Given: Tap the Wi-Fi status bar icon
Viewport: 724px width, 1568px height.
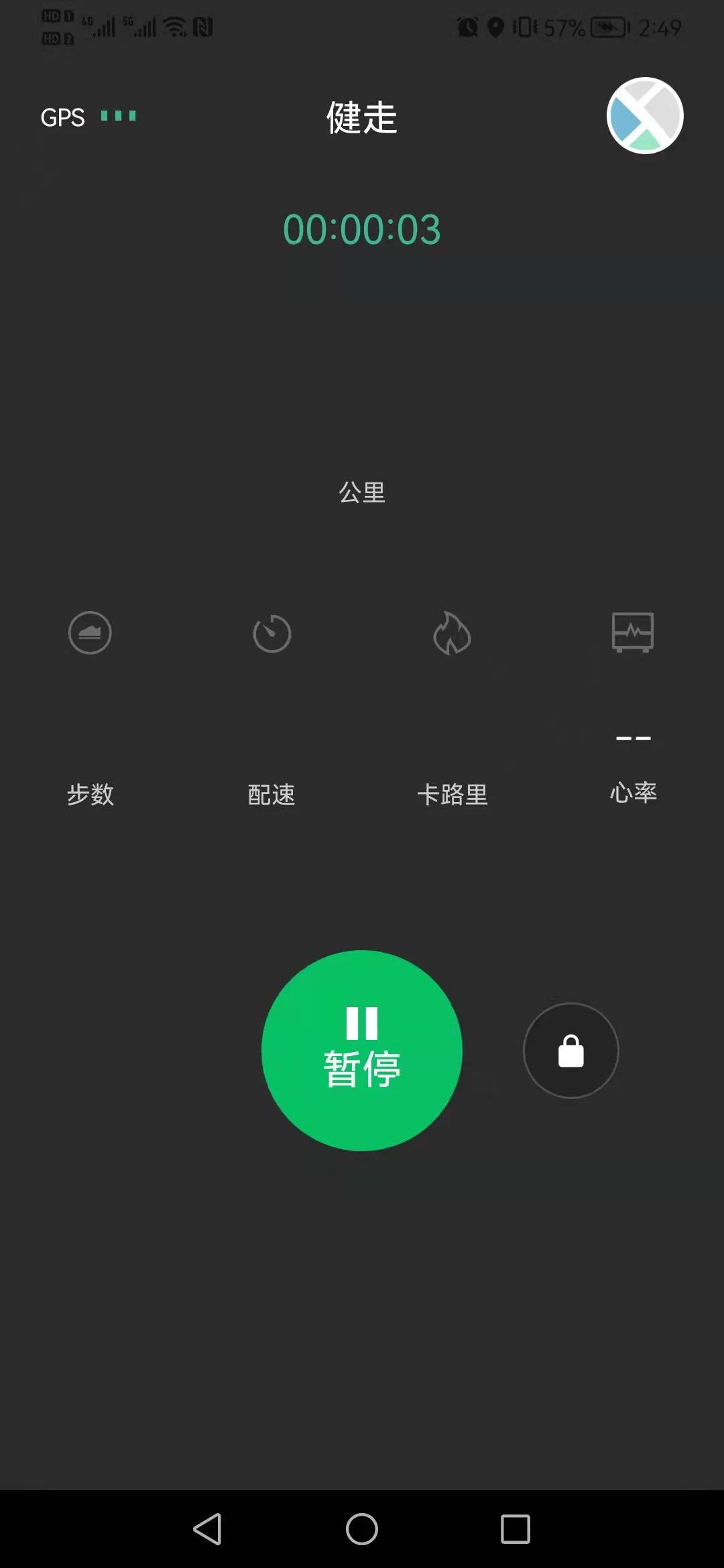Looking at the screenshot, I should [x=174, y=27].
